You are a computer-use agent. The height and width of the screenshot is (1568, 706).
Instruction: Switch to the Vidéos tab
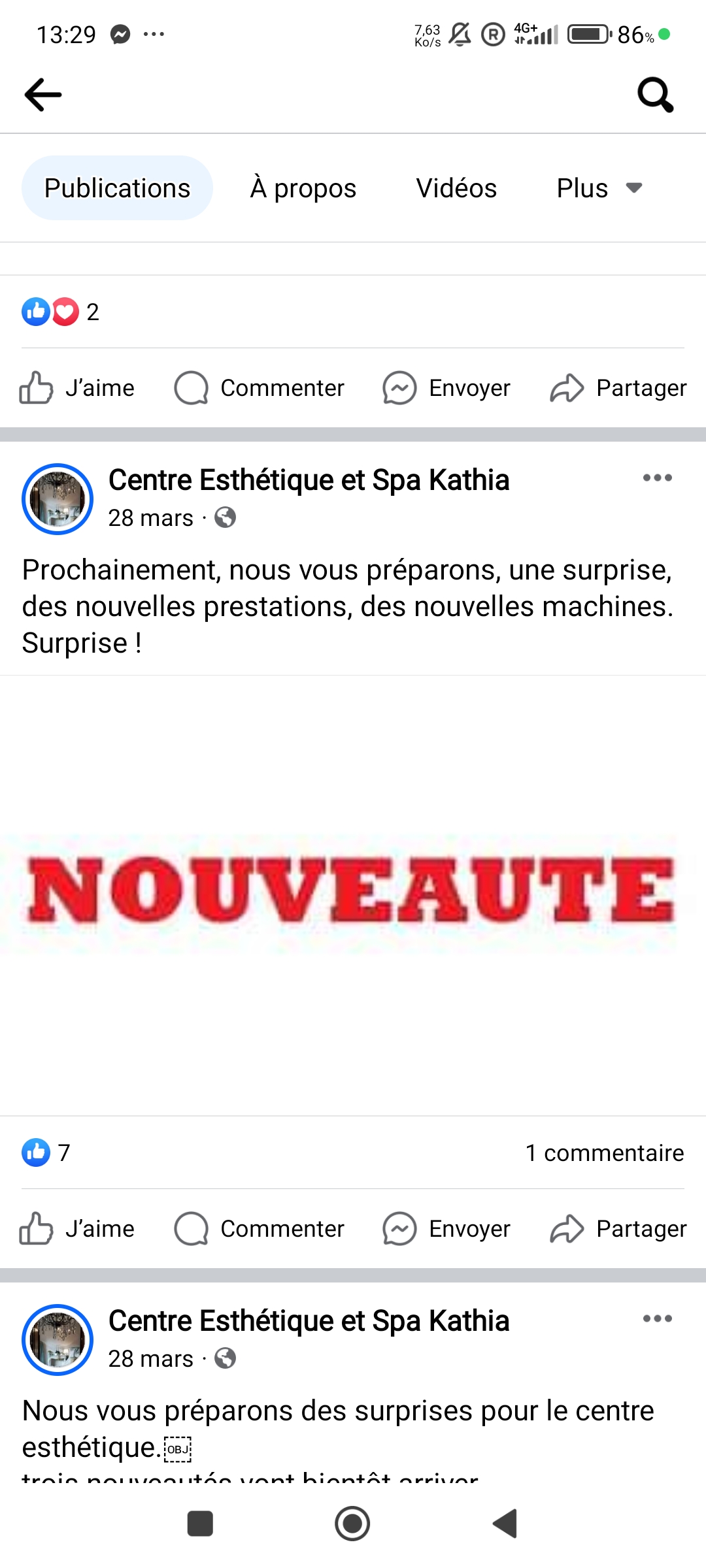pyautogui.click(x=456, y=189)
